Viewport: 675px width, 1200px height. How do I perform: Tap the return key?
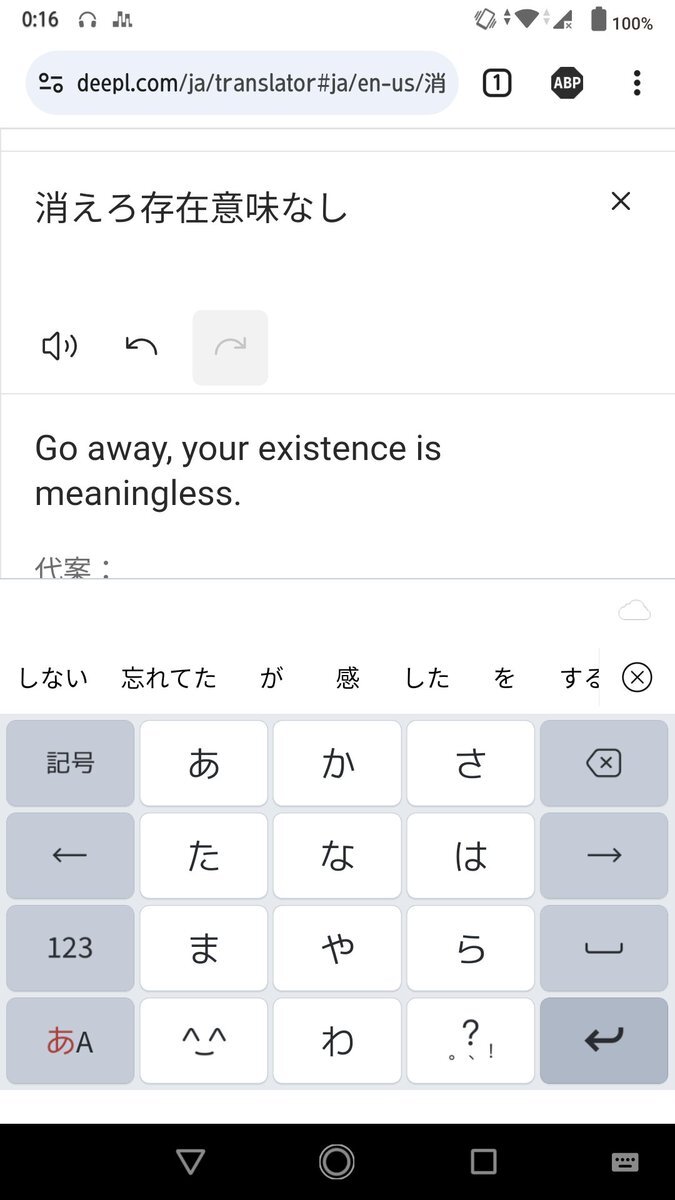[604, 1041]
